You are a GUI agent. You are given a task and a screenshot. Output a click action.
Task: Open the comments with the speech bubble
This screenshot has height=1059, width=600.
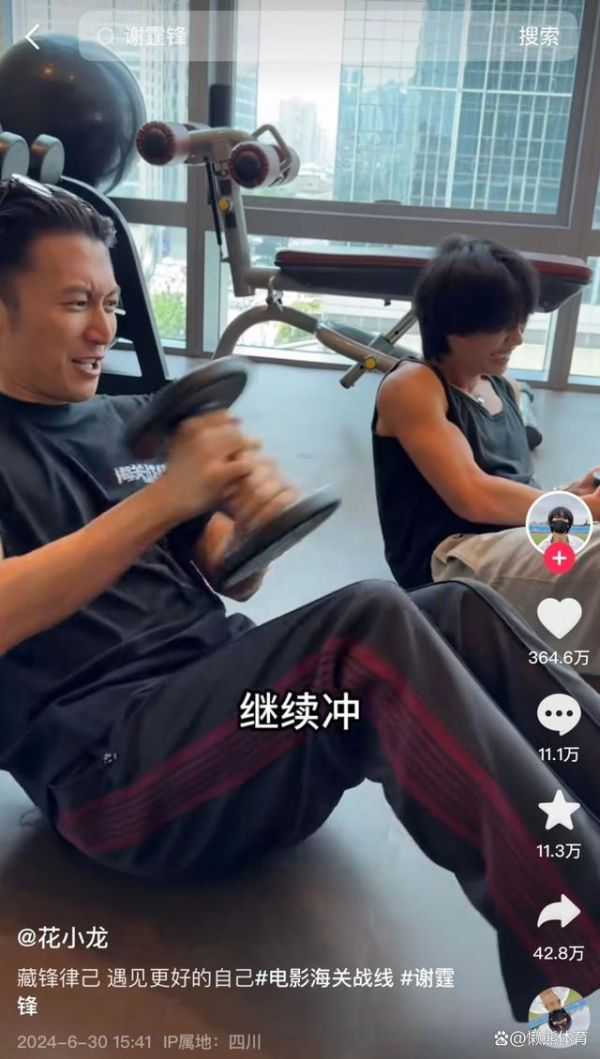559,714
